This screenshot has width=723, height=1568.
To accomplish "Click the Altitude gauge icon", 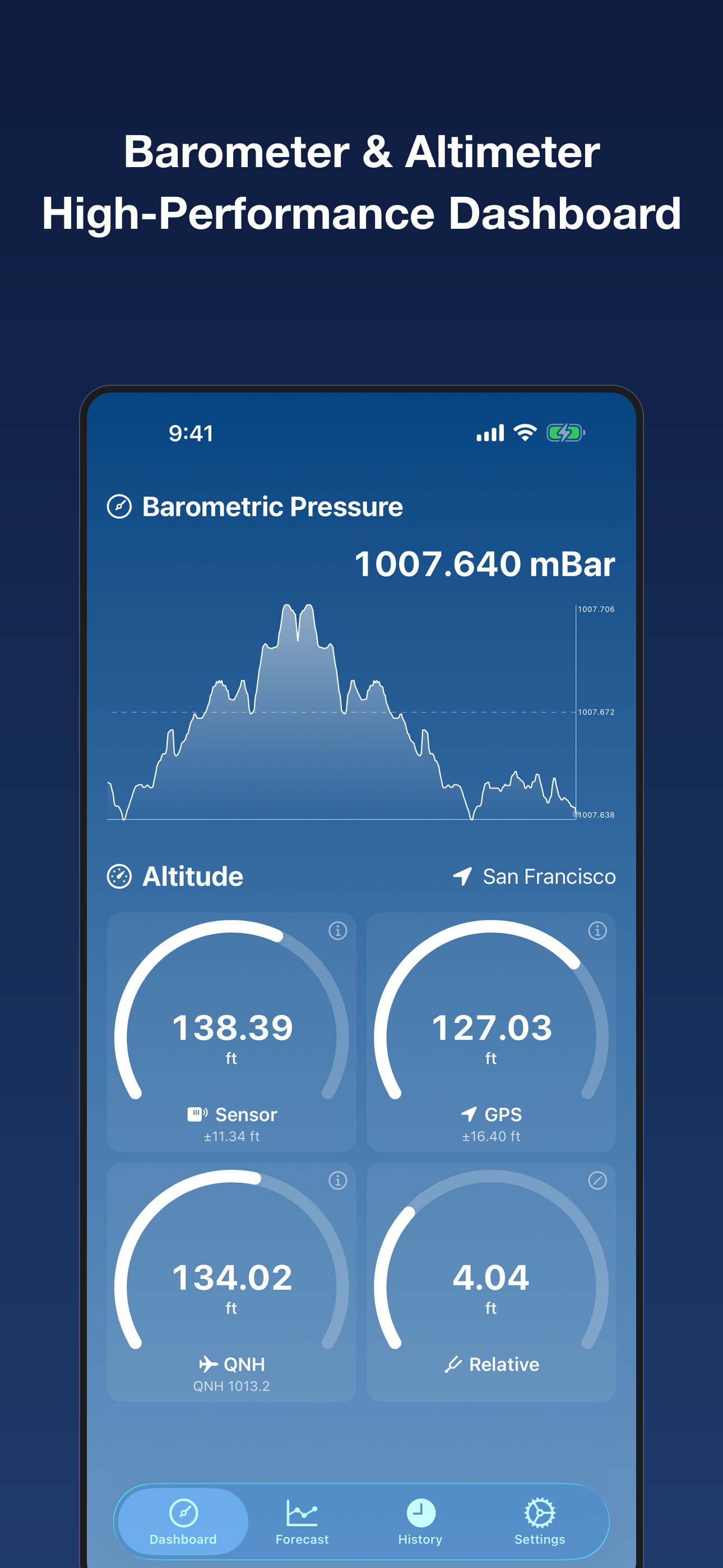I will 120,877.
